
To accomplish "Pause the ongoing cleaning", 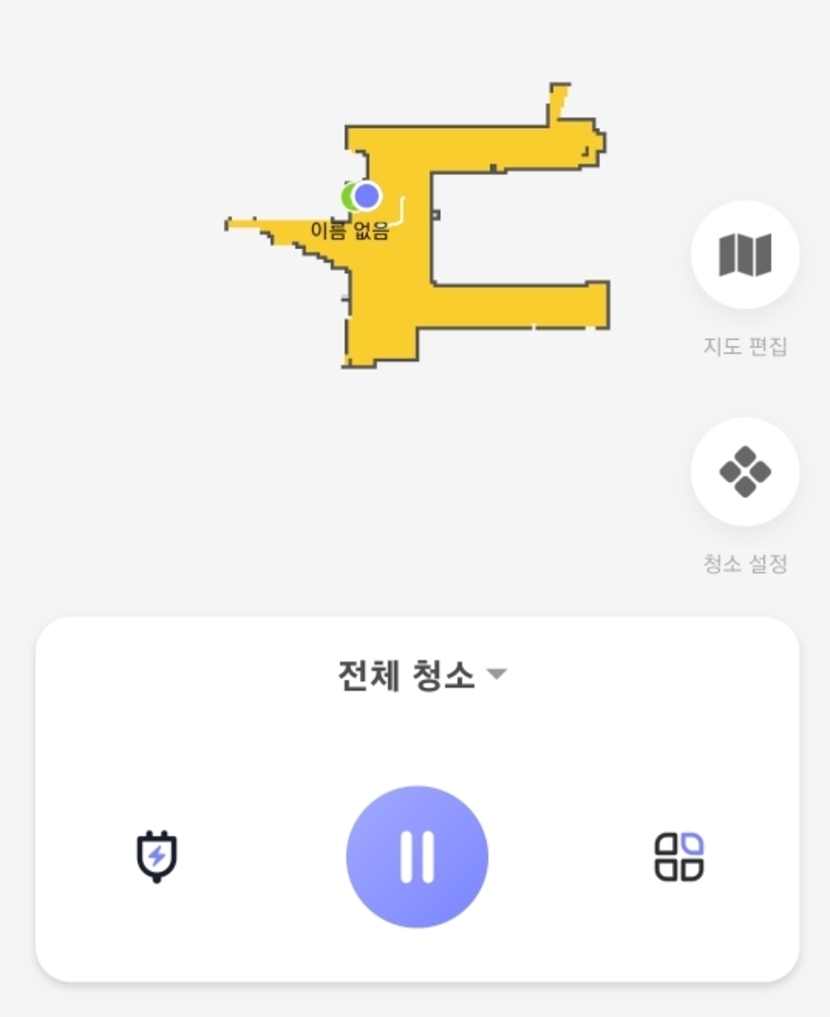I will [x=417, y=857].
